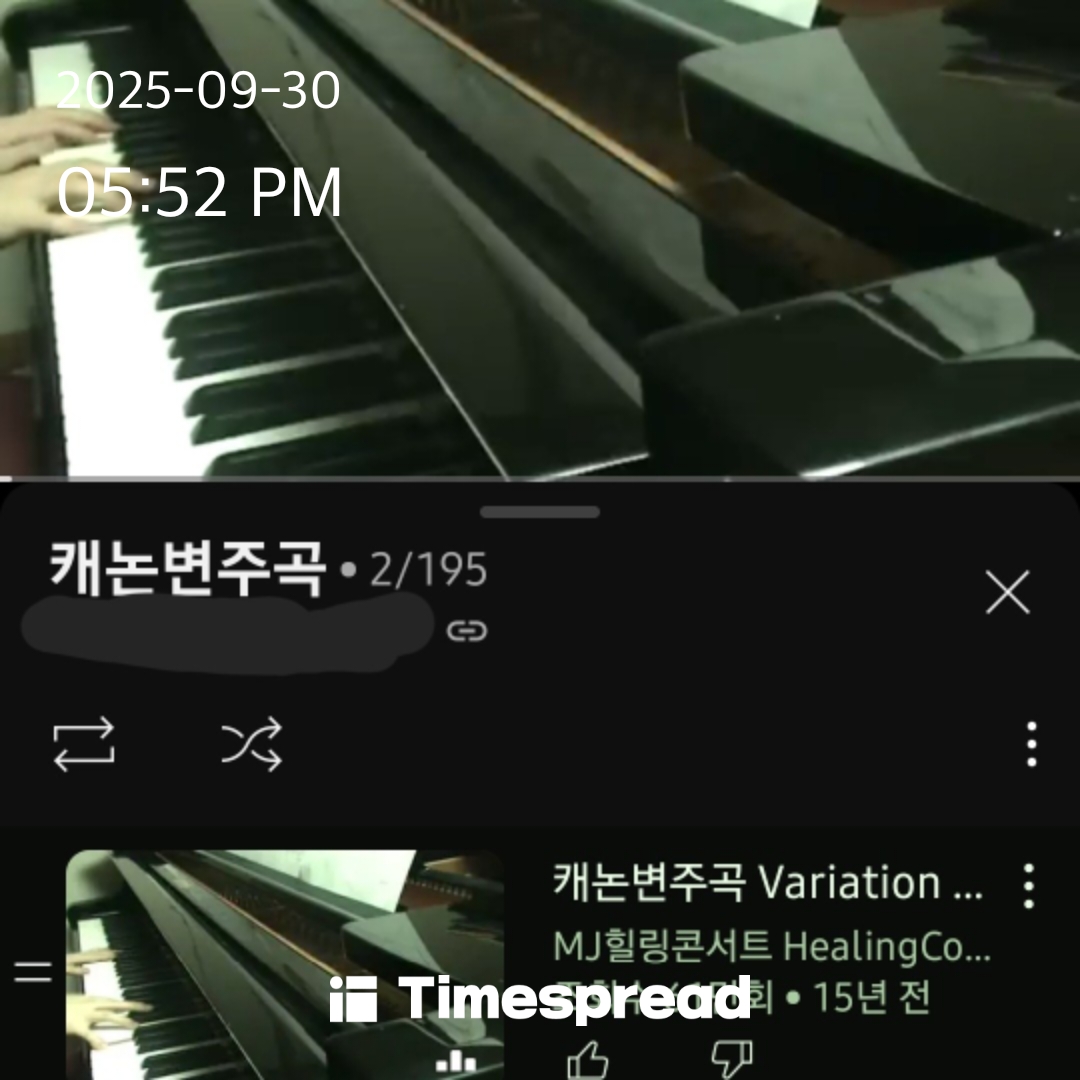Image resolution: width=1080 pixels, height=1080 pixels.
Task: Open options for 캐논변주곡 Variation video
Action: [1028, 886]
